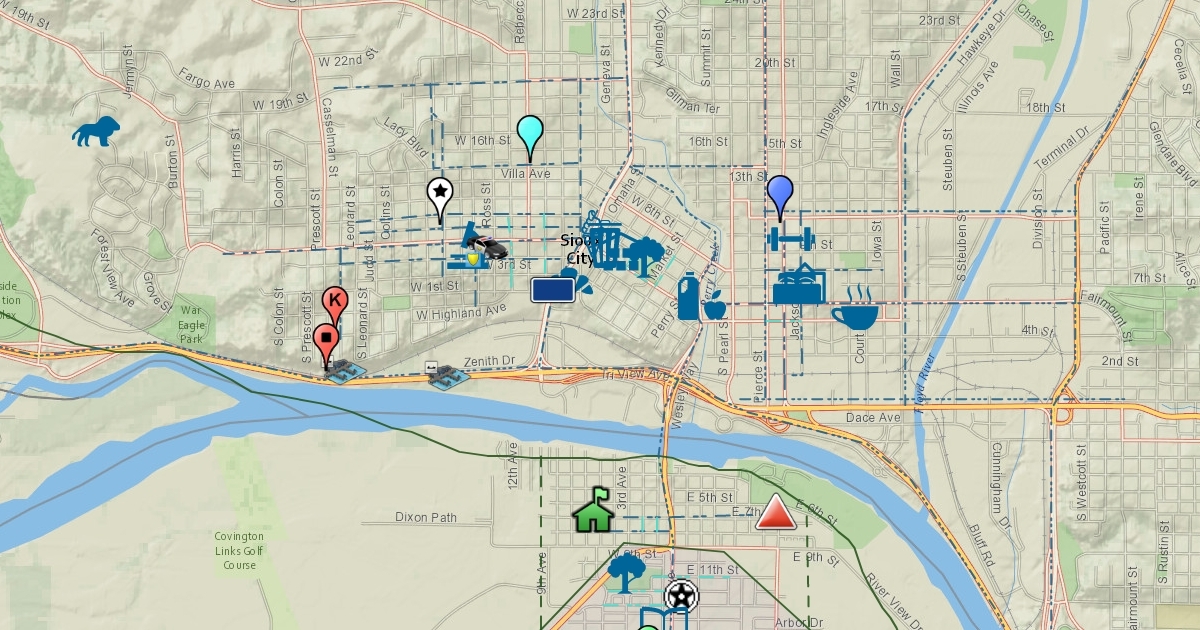
Task: Open the green house flag marker
Action: click(x=592, y=510)
